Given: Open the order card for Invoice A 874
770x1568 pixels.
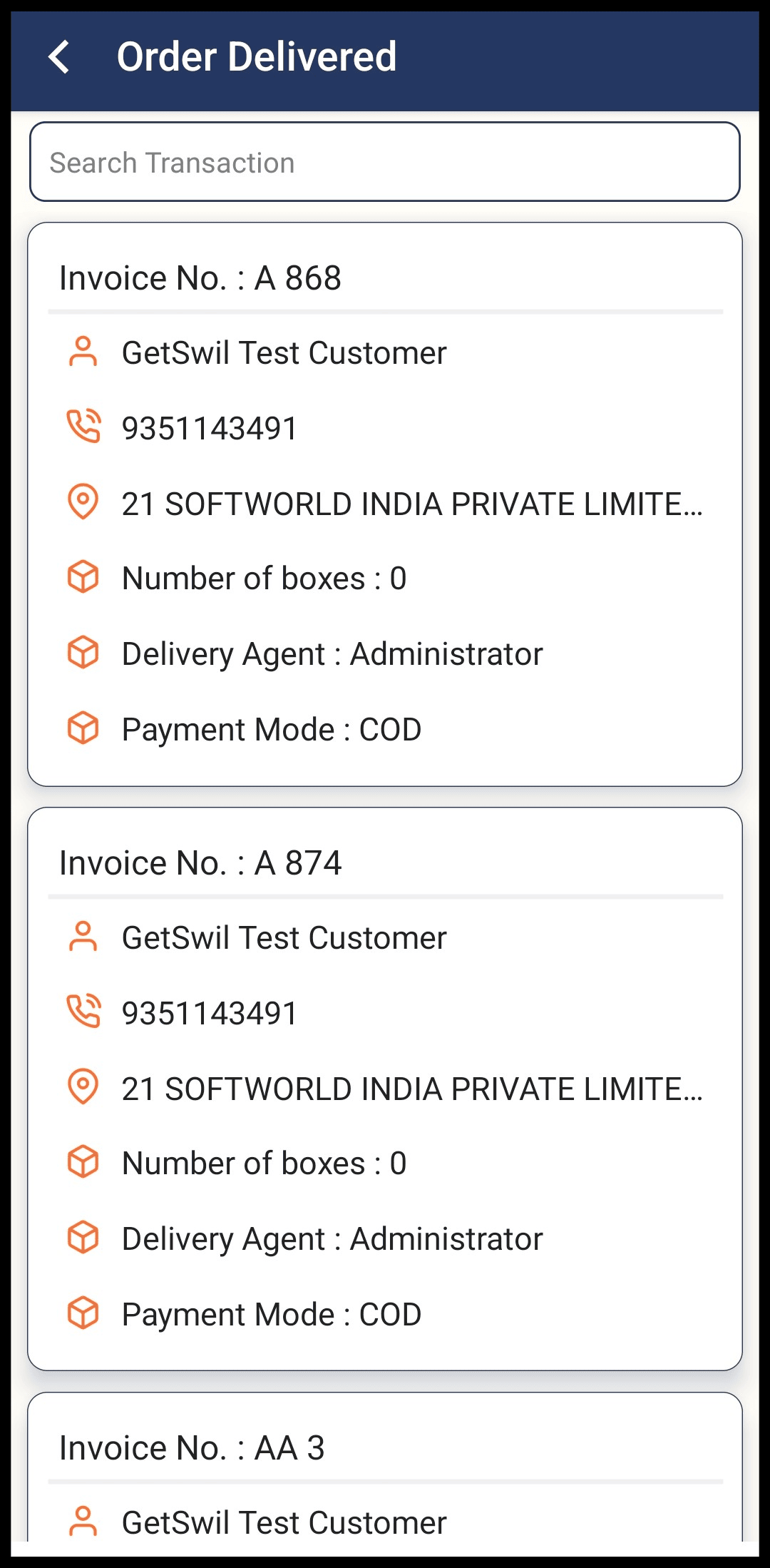Looking at the screenshot, I should [385, 1089].
